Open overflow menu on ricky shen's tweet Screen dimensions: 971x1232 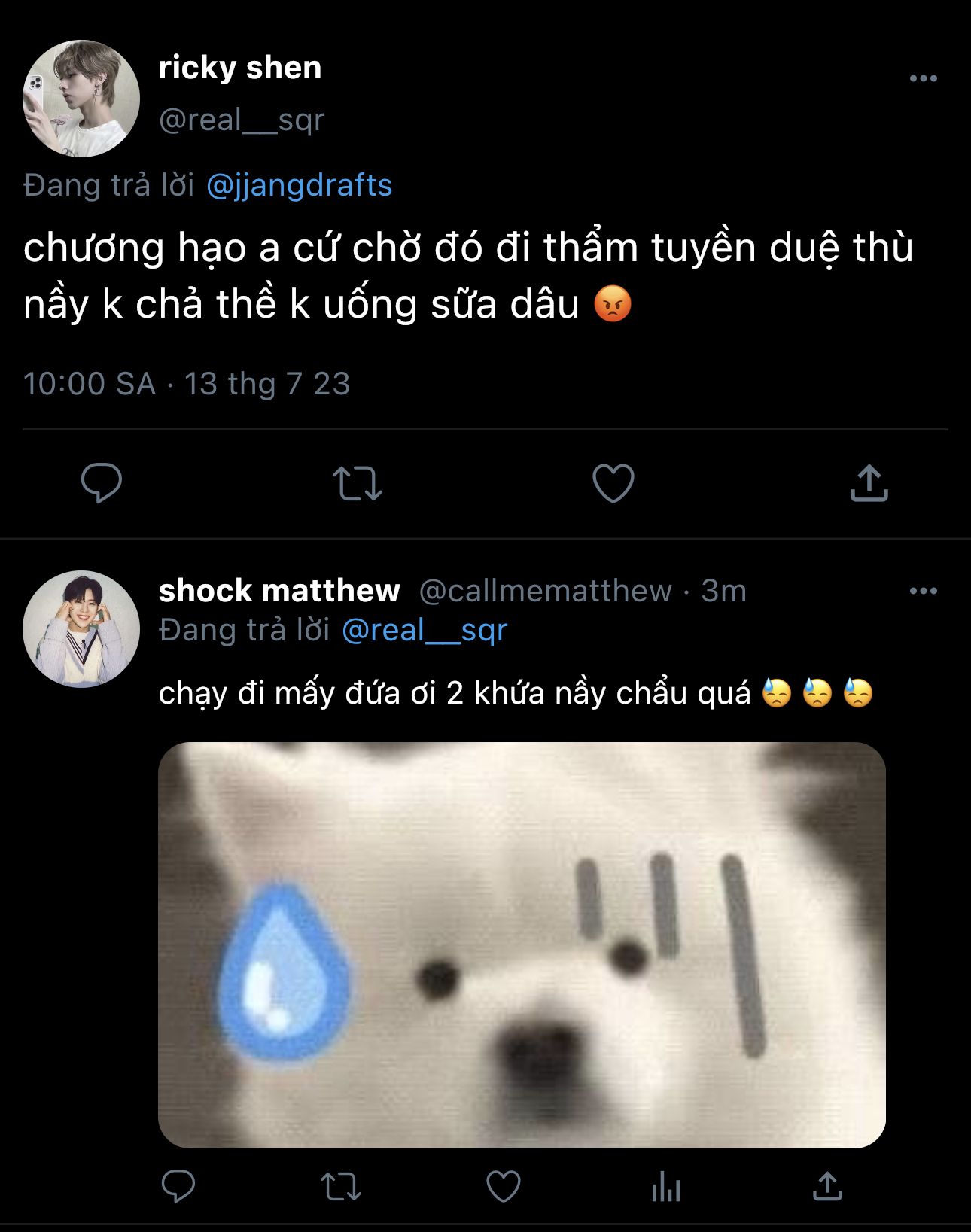pos(923,78)
